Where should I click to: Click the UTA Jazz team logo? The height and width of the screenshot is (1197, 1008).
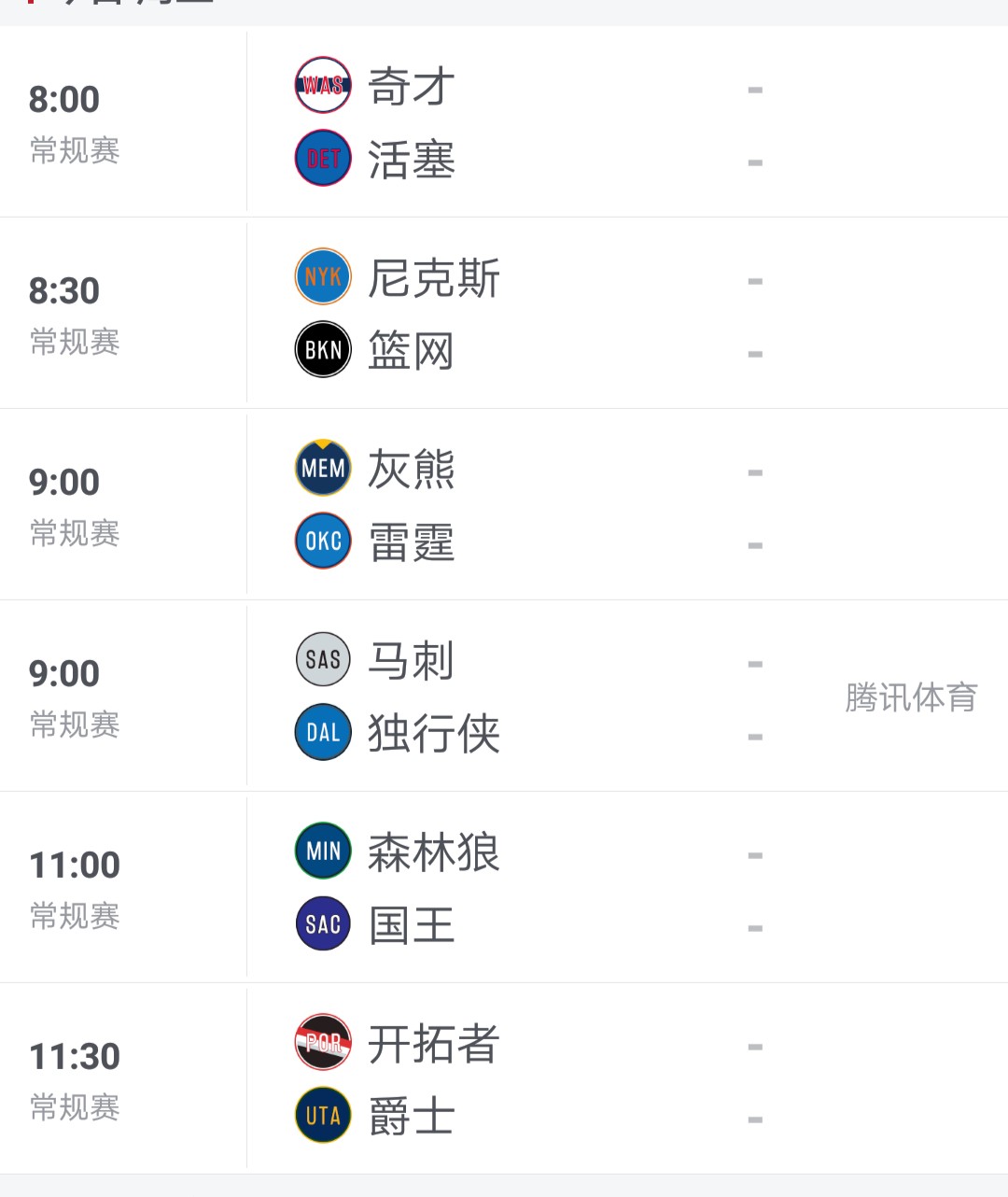pos(322,1115)
